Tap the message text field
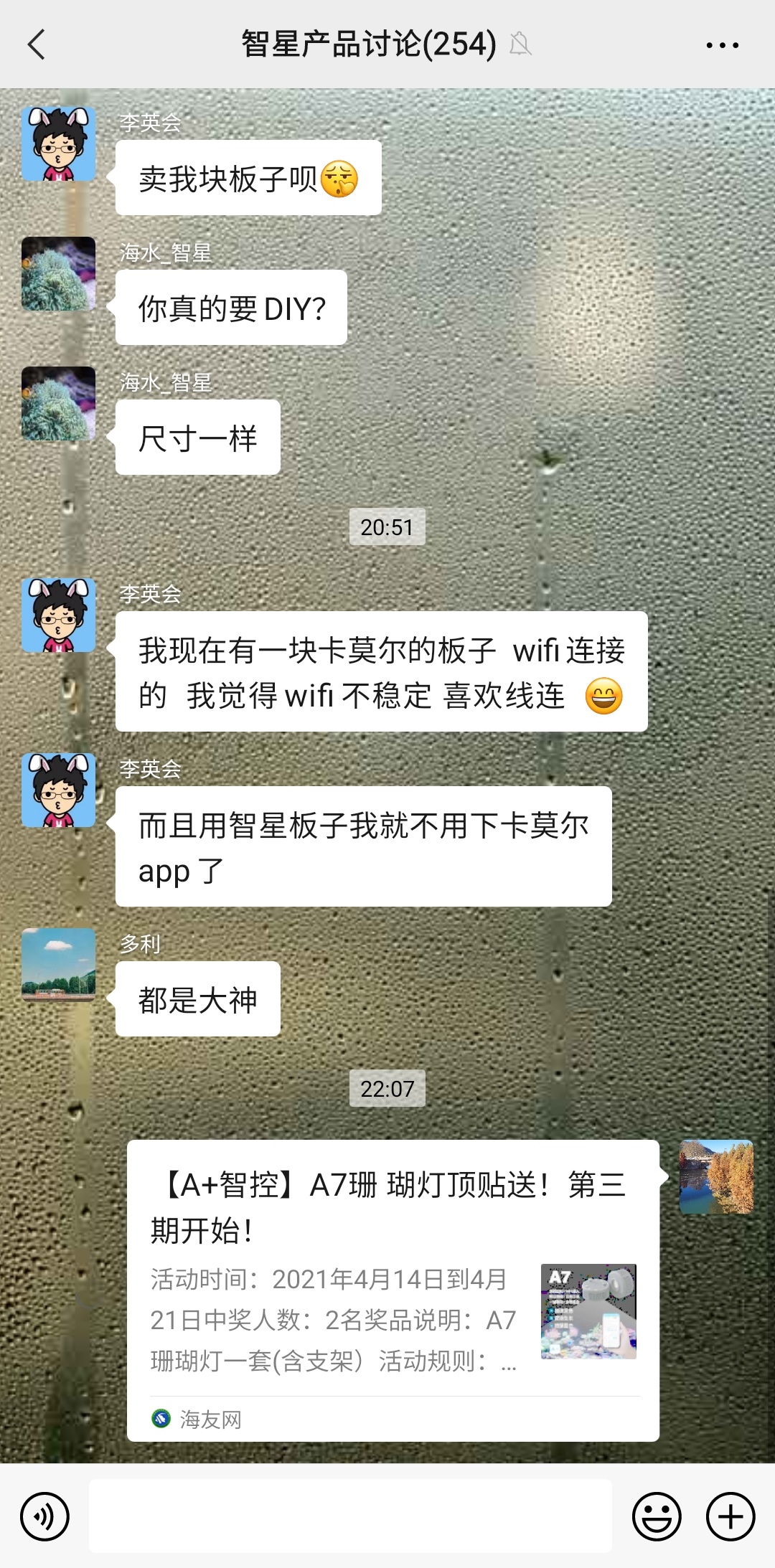 tap(350, 1516)
